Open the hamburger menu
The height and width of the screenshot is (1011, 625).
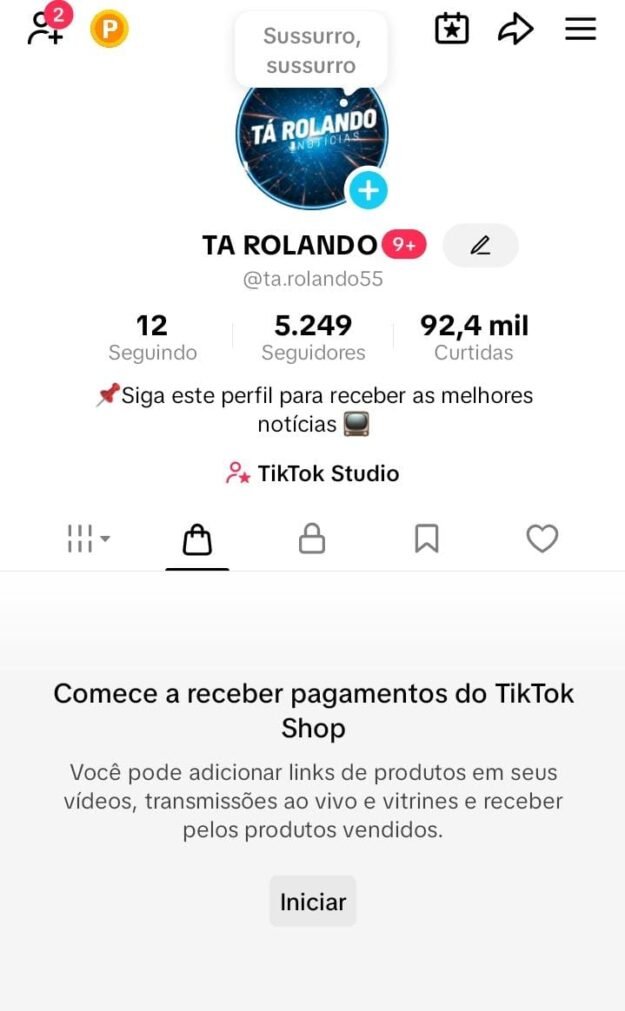point(580,29)
